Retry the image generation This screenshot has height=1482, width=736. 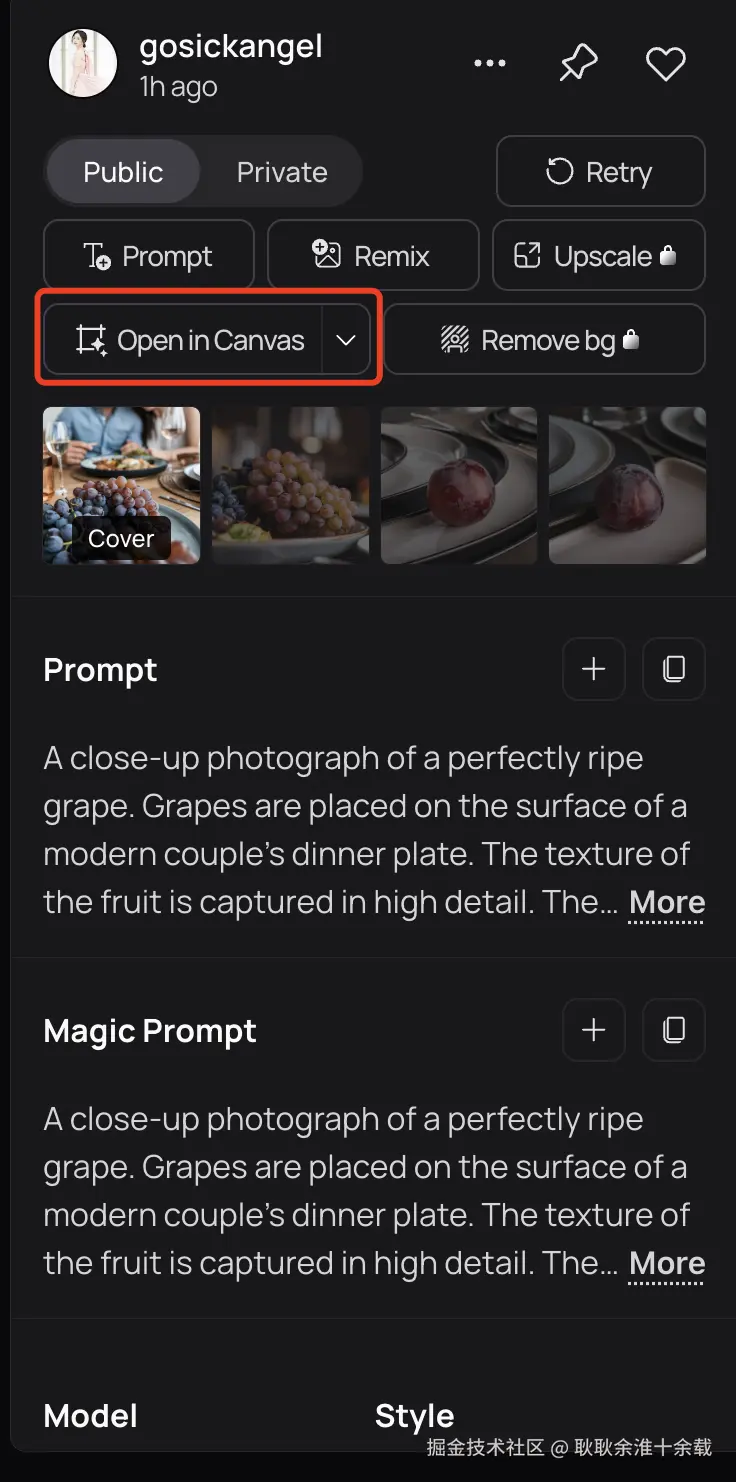tap(600, 172)
